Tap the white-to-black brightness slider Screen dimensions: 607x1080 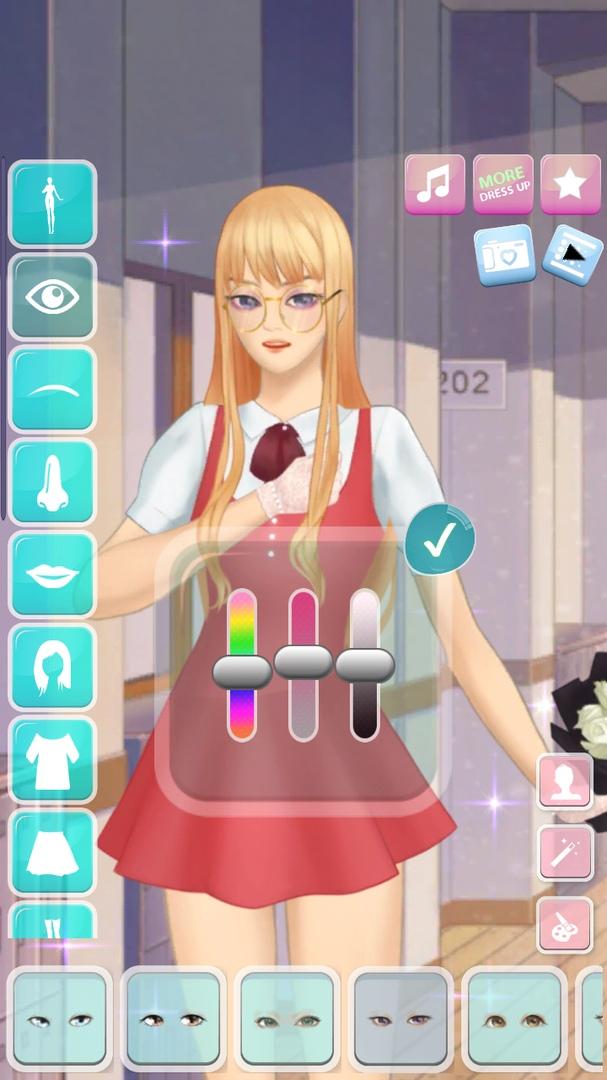[365, 665]
